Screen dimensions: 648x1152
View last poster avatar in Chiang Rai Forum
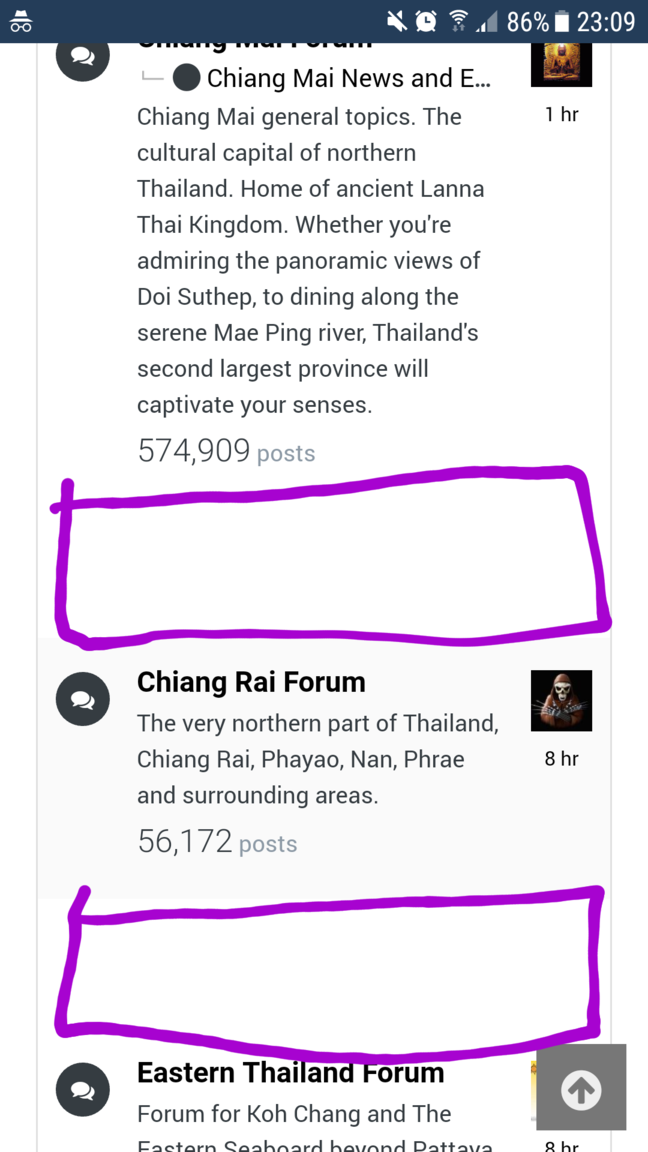point(561,700)
